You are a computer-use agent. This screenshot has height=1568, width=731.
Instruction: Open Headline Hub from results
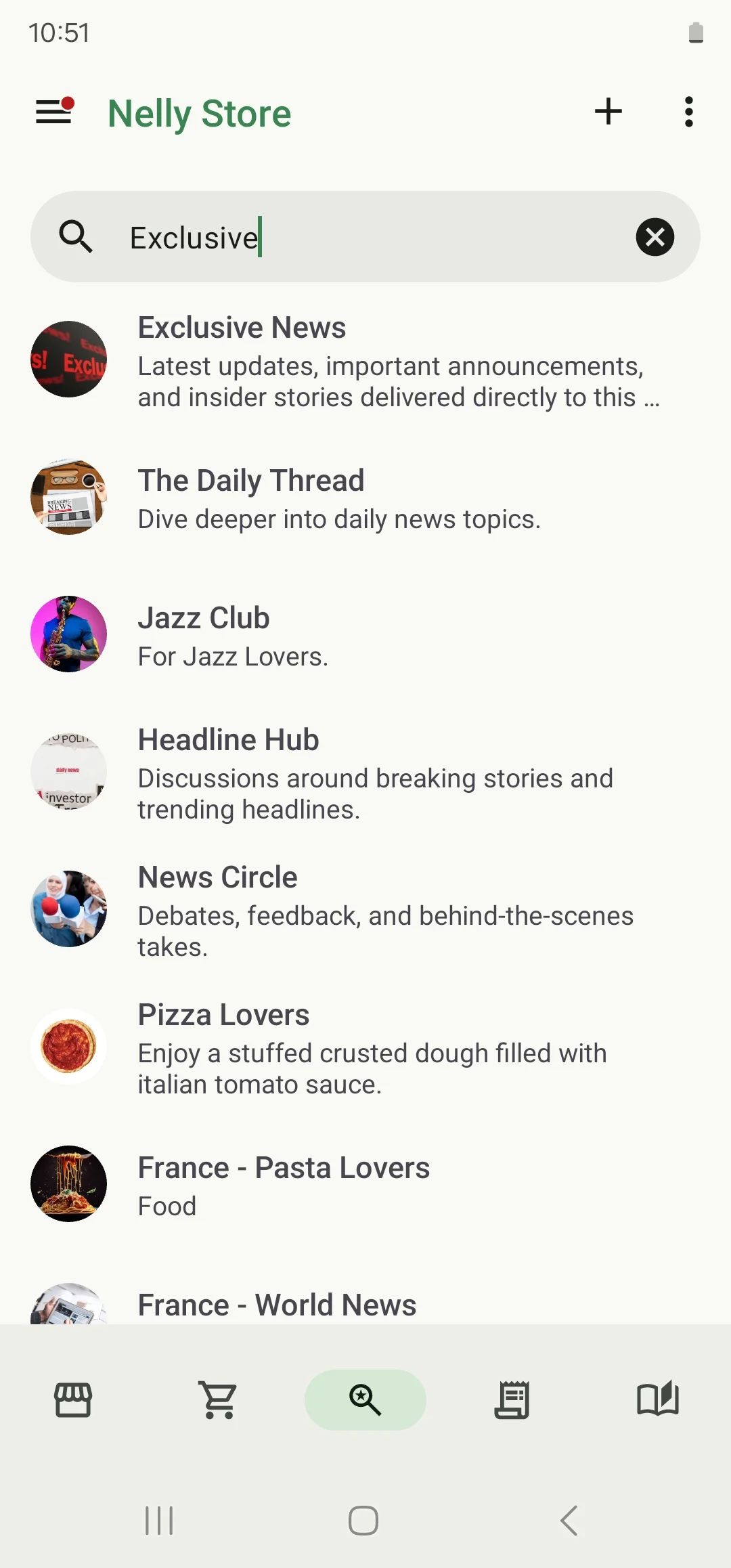tap(365, 772)
